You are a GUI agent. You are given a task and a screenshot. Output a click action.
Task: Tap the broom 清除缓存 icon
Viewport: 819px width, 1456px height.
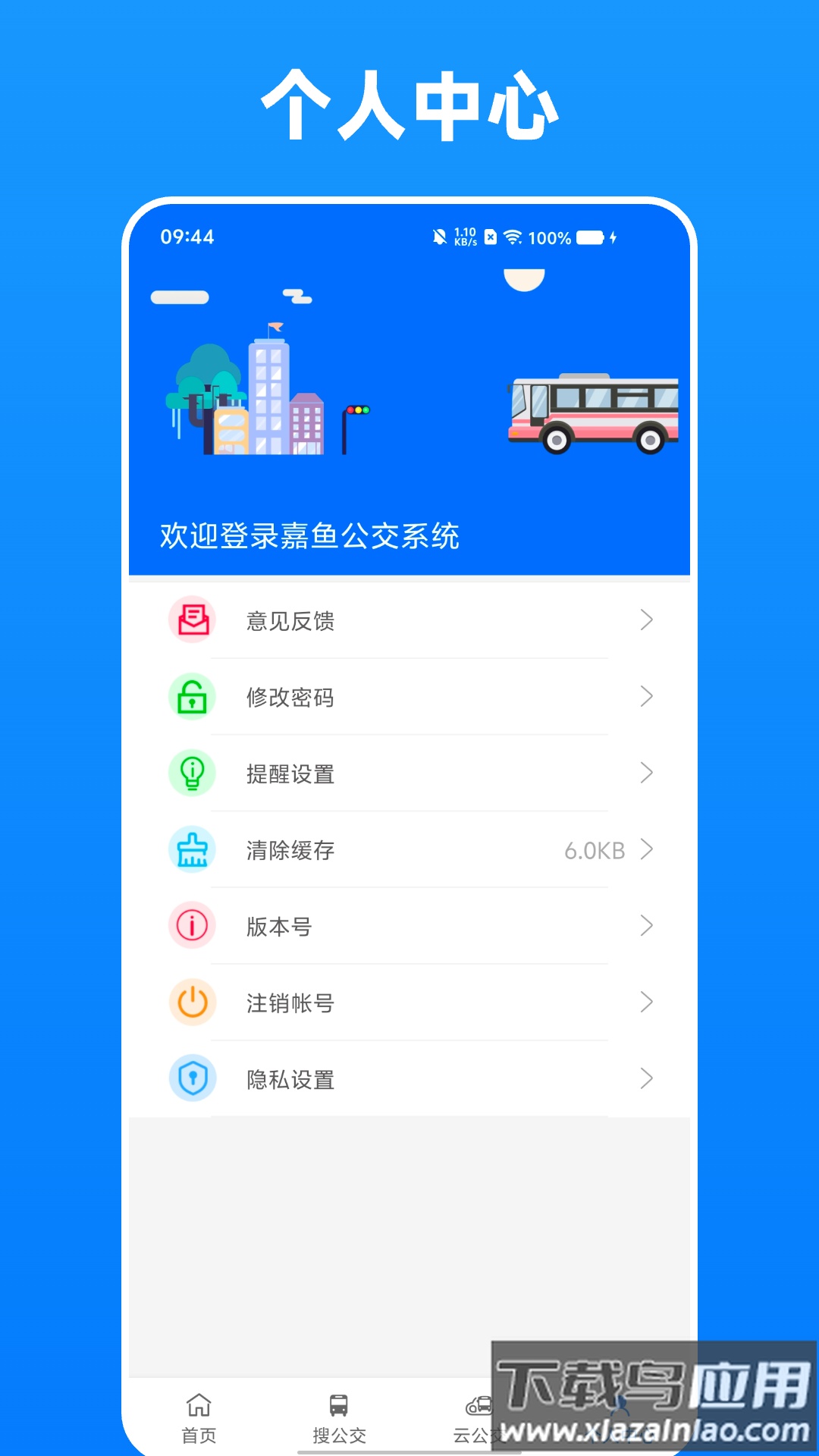click(x=192, y=850)
